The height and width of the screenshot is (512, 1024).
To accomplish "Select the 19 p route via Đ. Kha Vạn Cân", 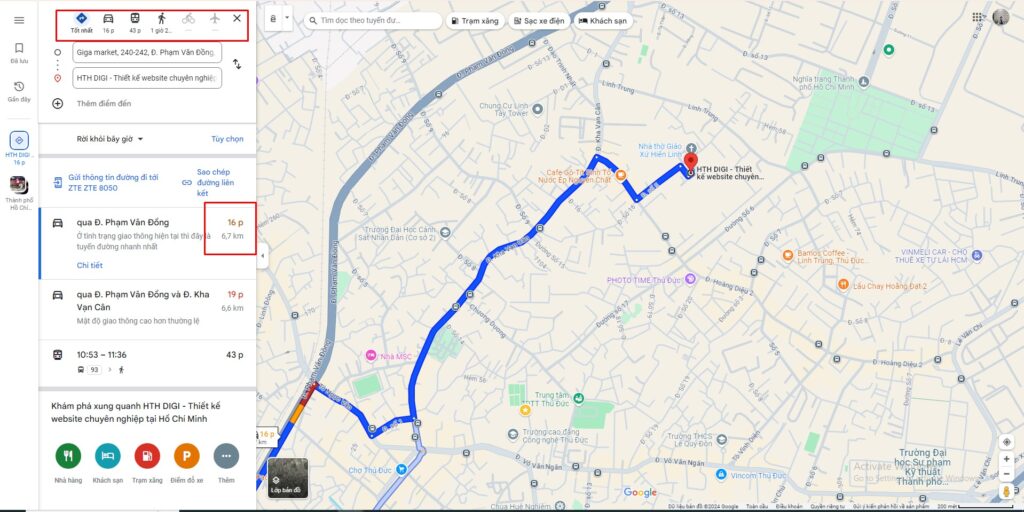I will tap(143, 301).
